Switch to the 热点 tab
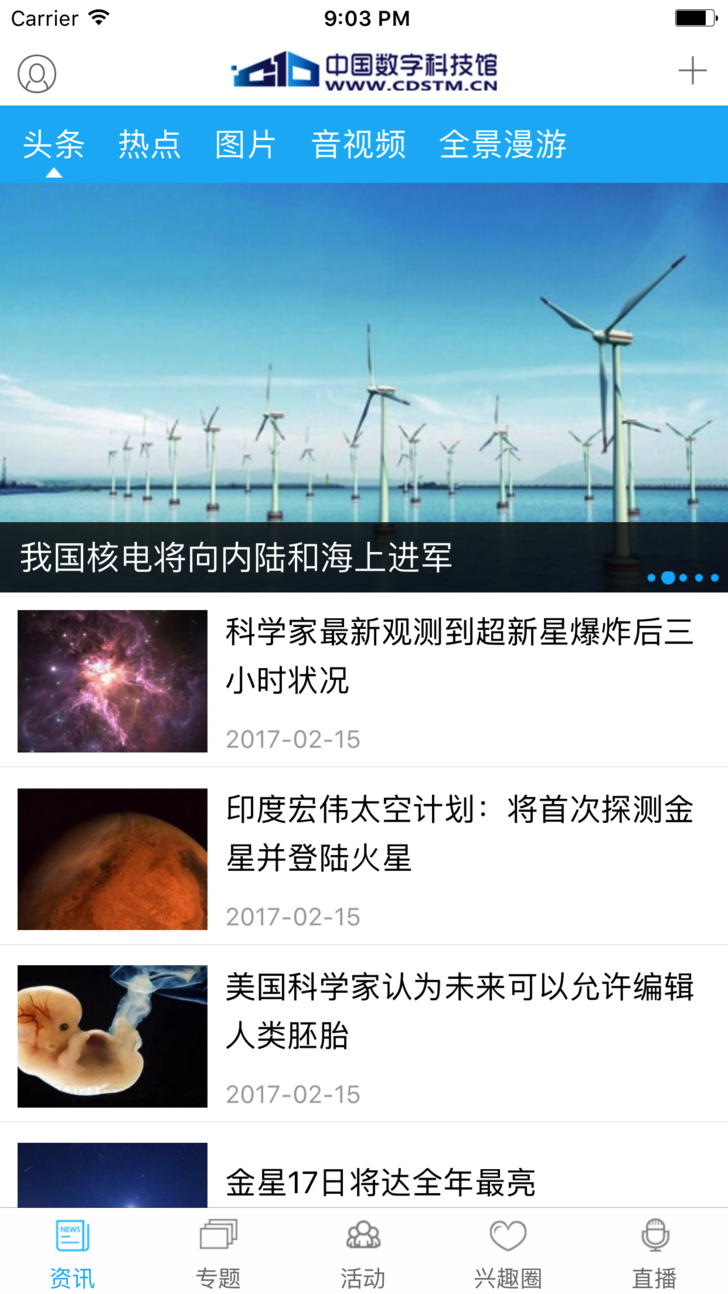This screenshot has width=728, height=1294. click(x=150, y=145)
